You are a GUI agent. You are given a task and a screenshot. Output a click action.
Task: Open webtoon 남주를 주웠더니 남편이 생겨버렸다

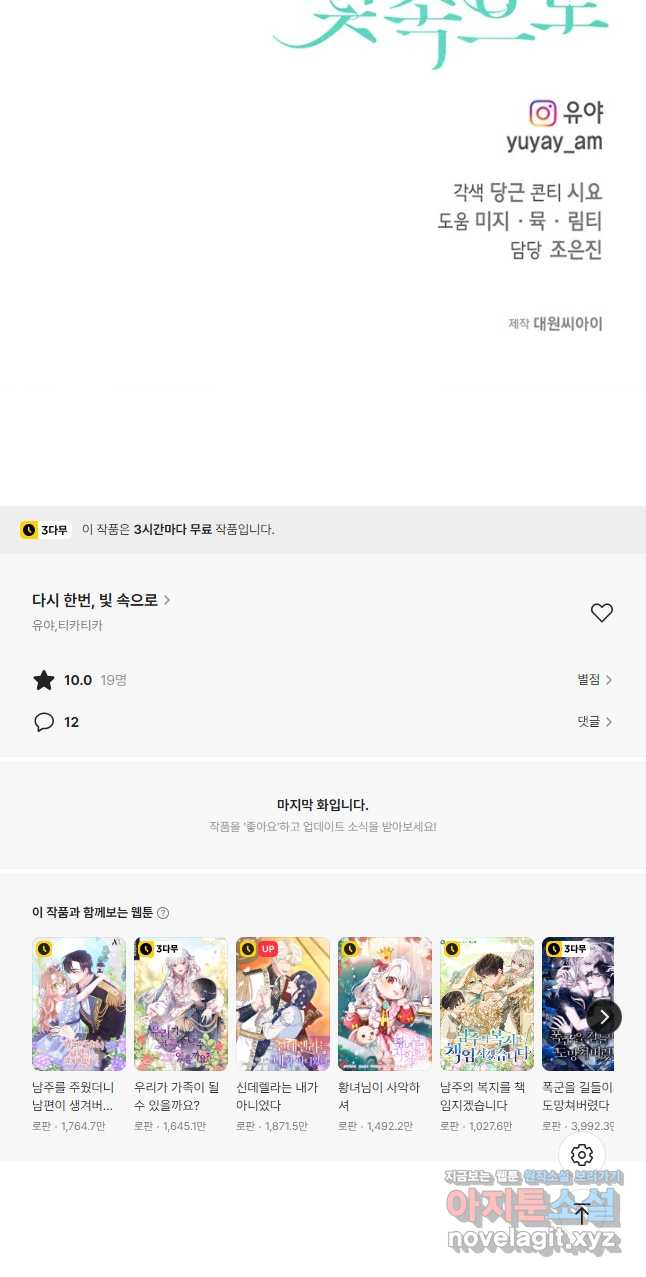pos(79,1004)
